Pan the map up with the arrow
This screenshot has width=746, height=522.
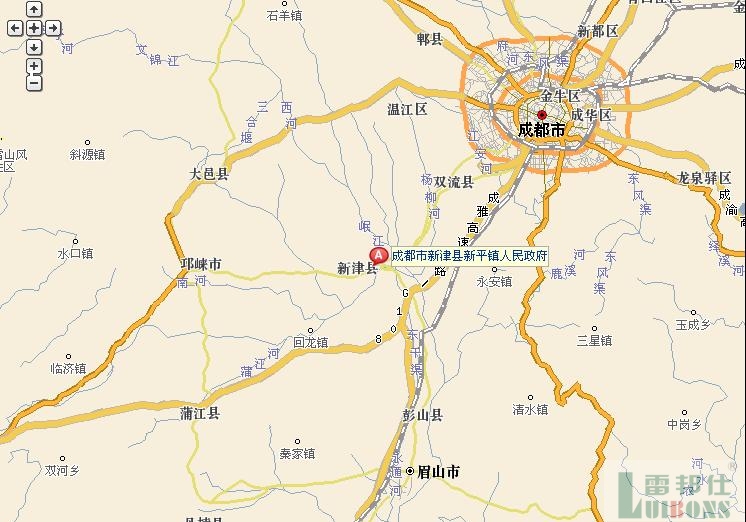pyautogui.click(x=34, y=10)
